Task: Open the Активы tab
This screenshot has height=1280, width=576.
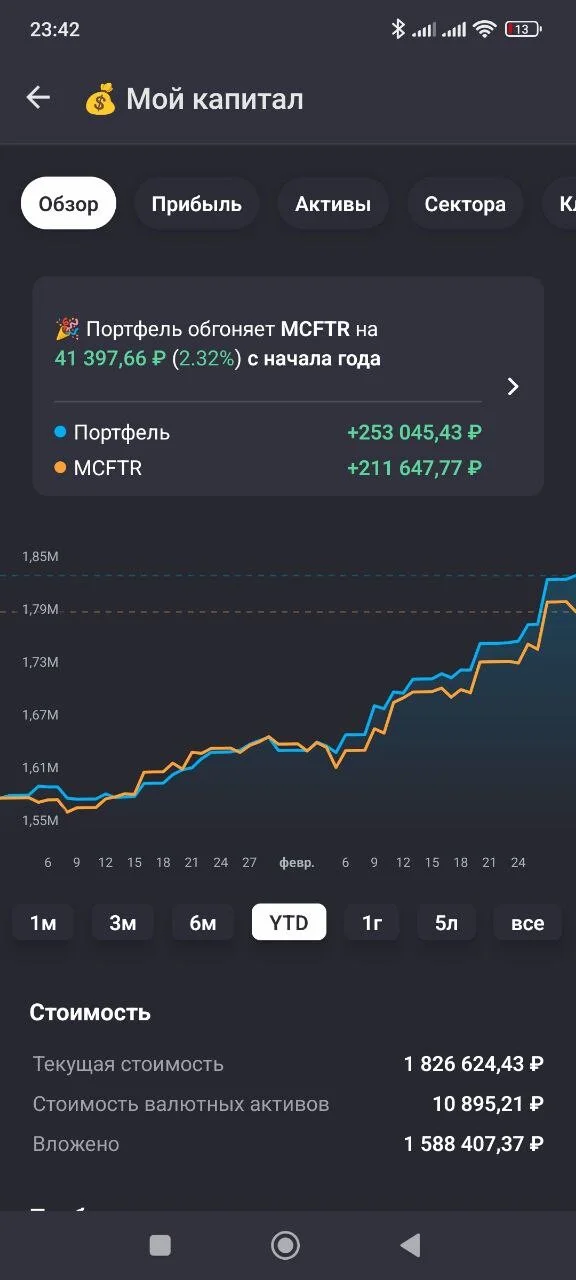Action: [333, 204]
